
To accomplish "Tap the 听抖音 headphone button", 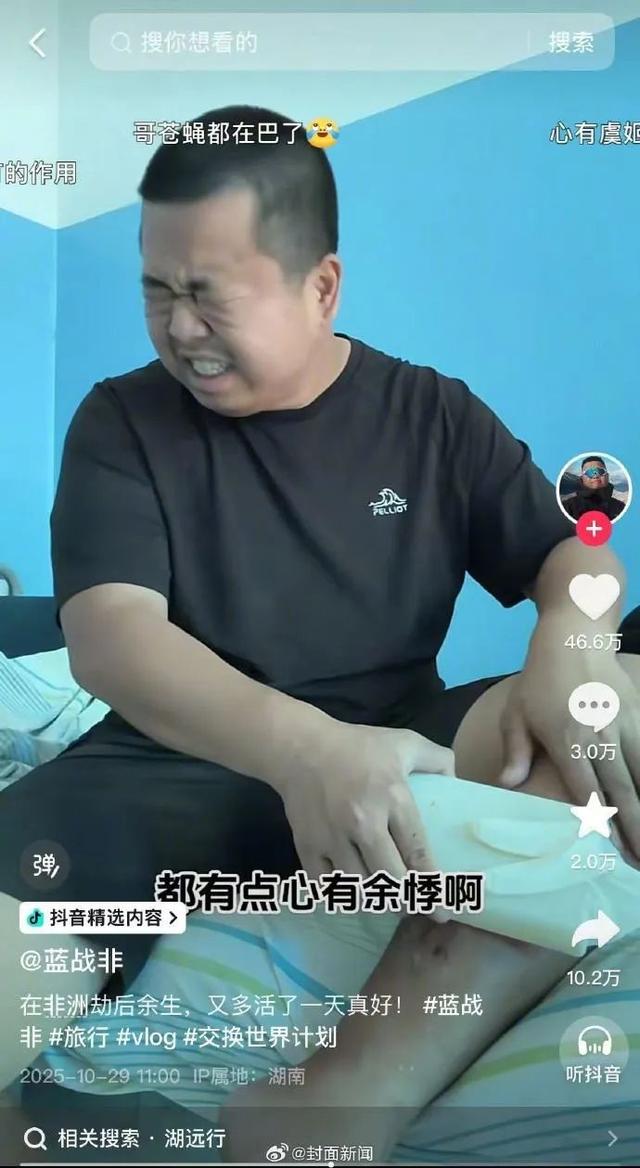I will click(594, 1048).
